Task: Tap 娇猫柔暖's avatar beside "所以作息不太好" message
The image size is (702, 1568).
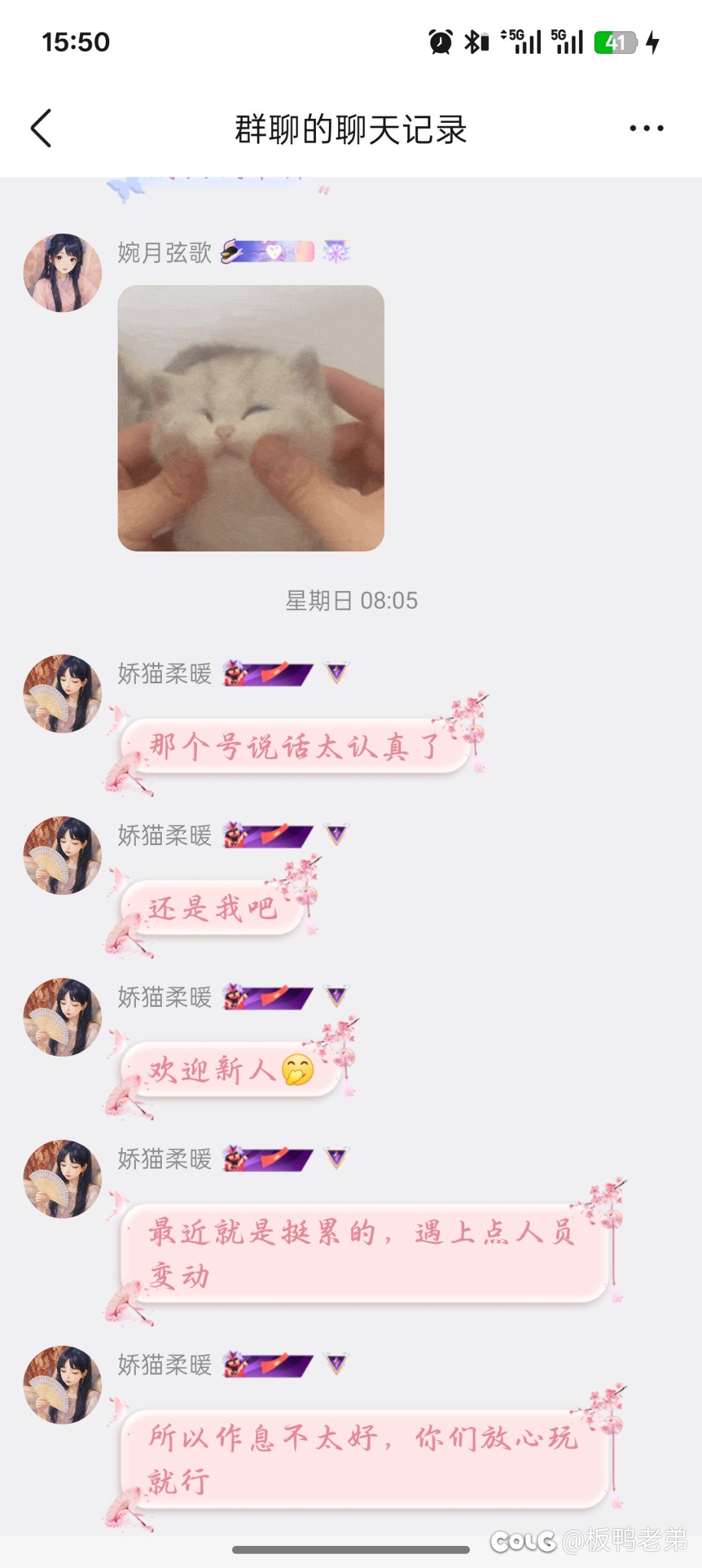Action: [62, 1385]
